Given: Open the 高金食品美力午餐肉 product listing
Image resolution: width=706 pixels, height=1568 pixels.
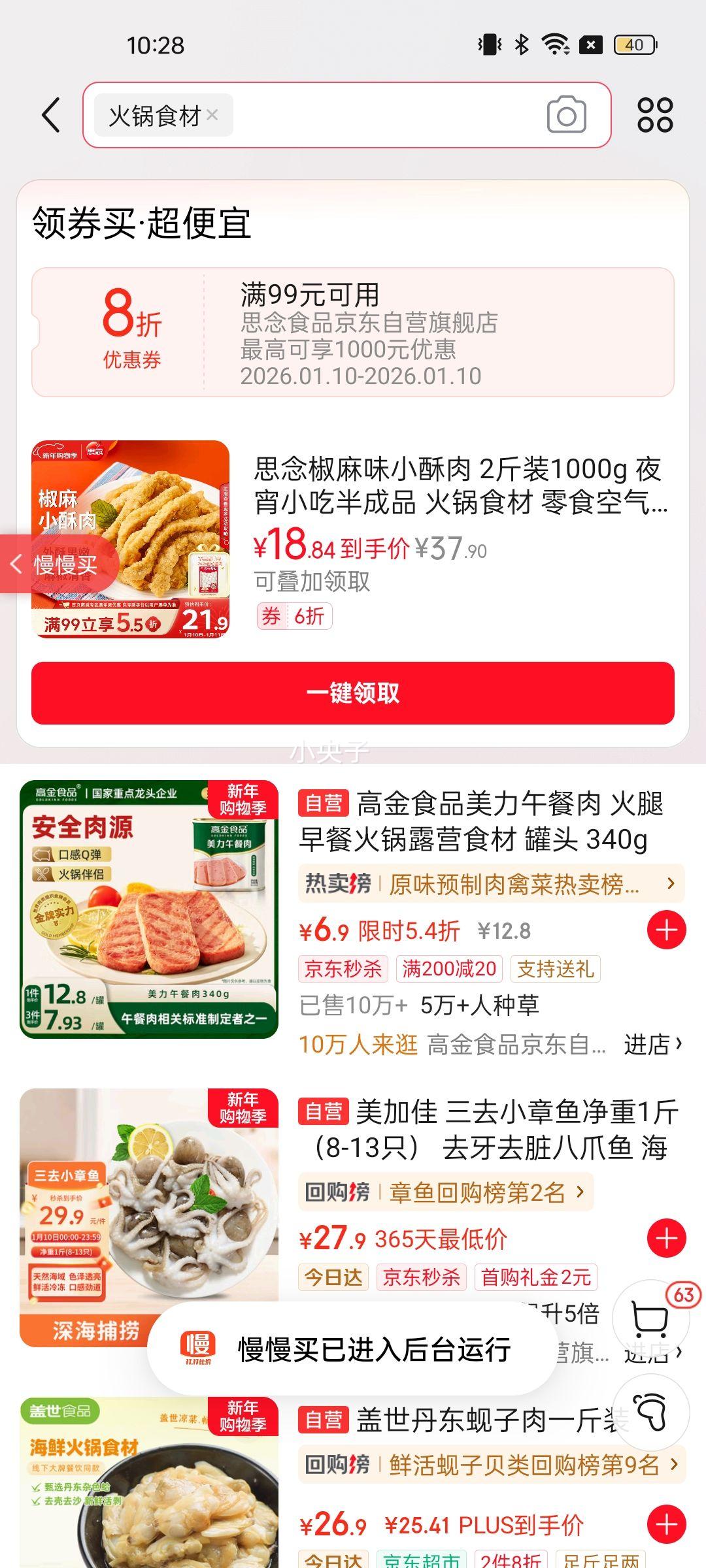Looking at the screenshot, I should (x=480, y=821).
